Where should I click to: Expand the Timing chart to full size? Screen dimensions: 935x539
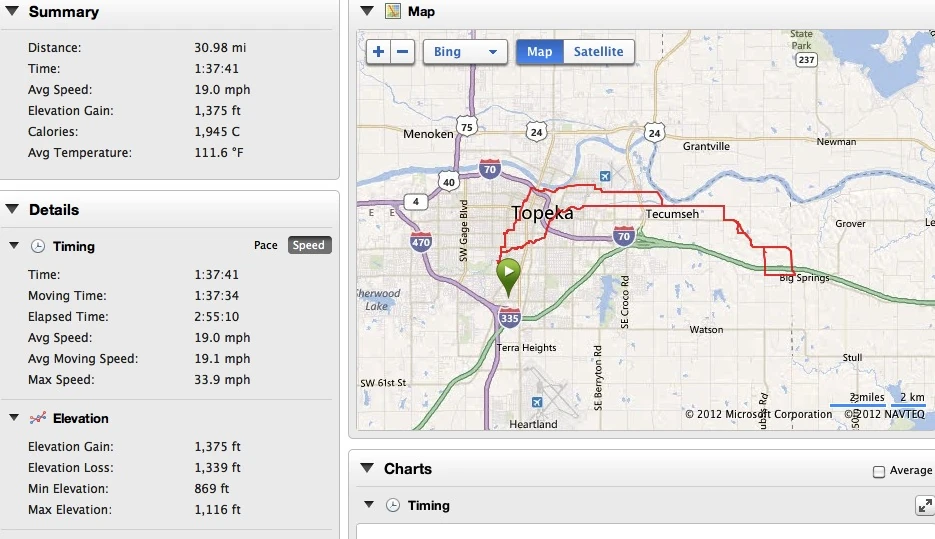924,506
